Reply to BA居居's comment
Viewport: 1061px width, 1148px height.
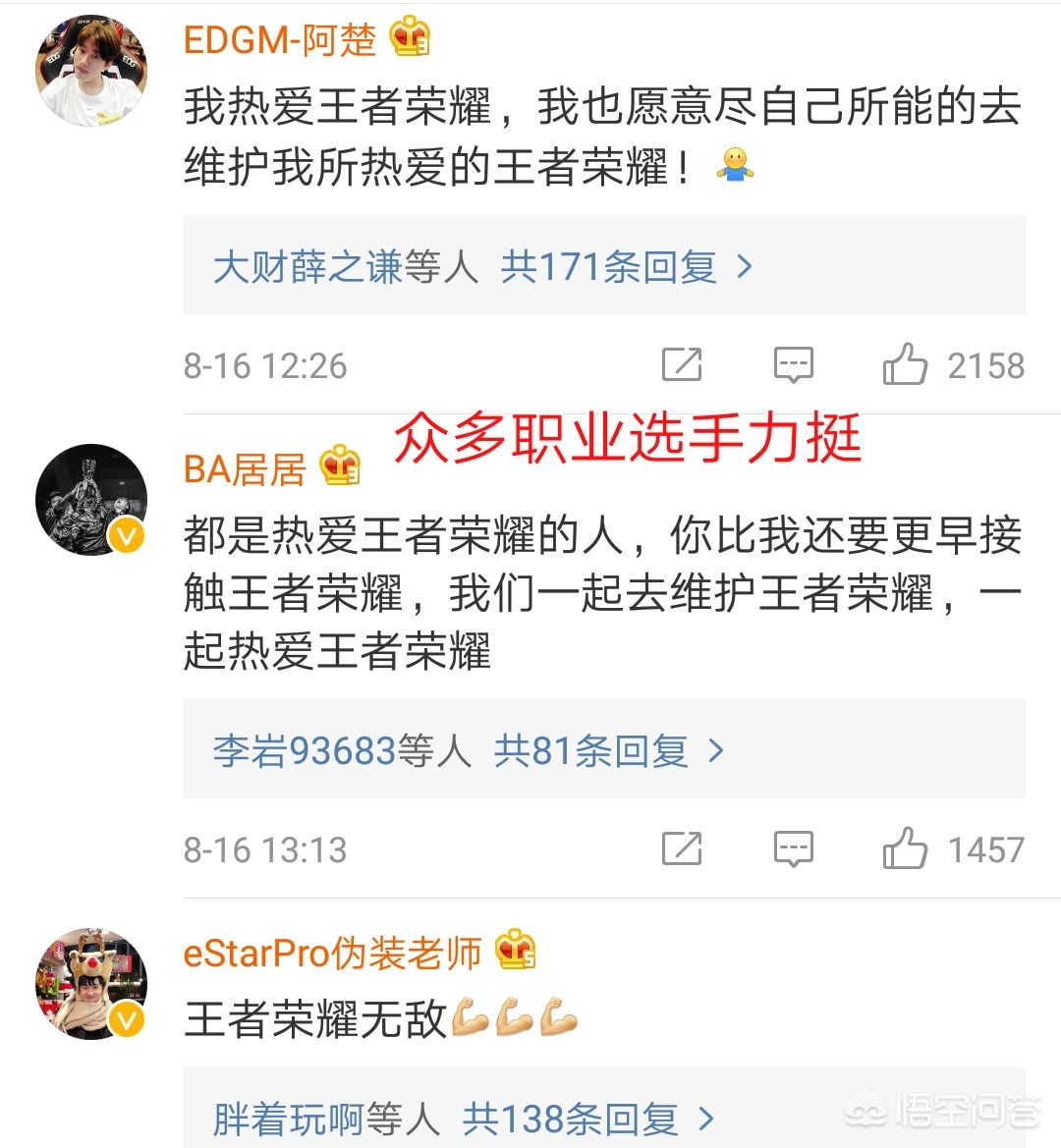[x=793, y=848]
